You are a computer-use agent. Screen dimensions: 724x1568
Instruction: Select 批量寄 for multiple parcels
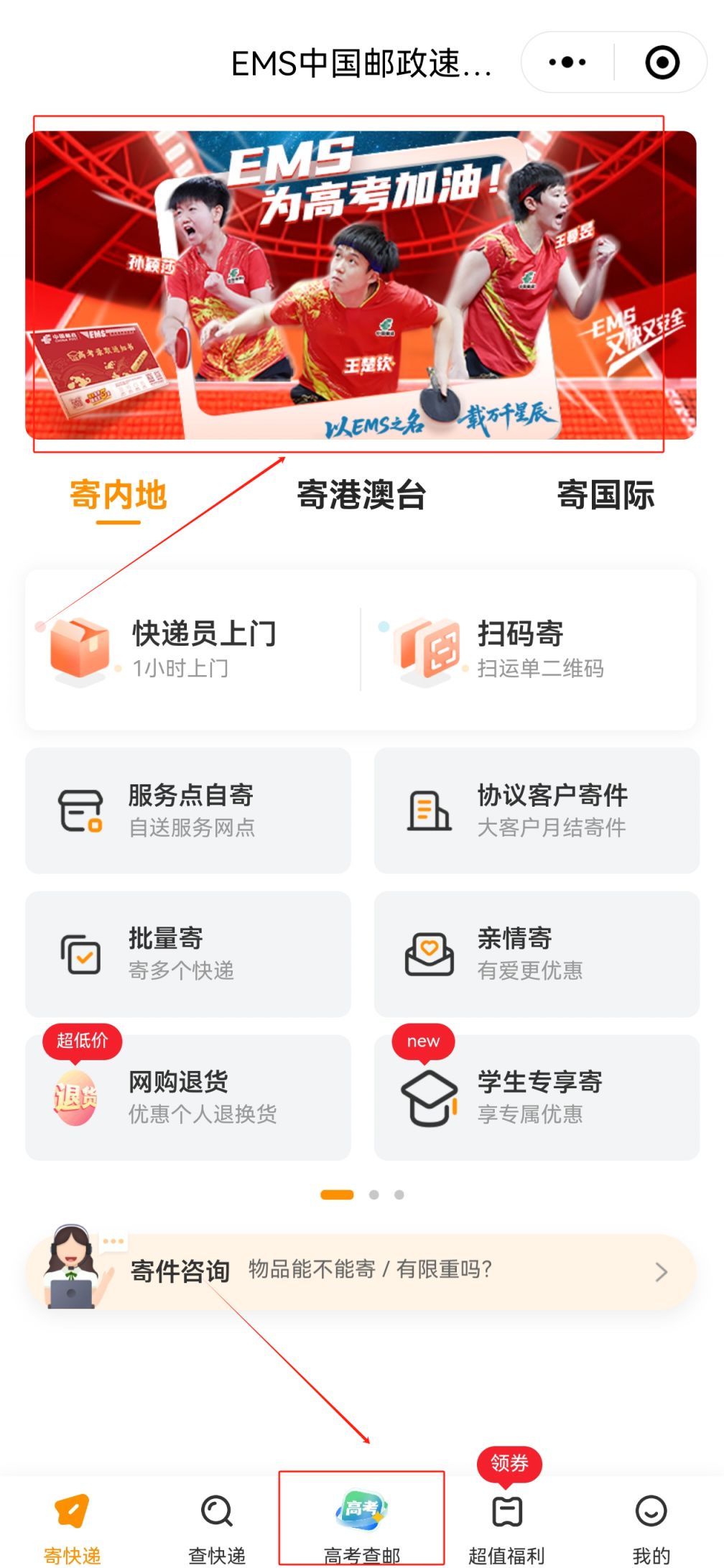pyautogui.click(x=188, y=954)
